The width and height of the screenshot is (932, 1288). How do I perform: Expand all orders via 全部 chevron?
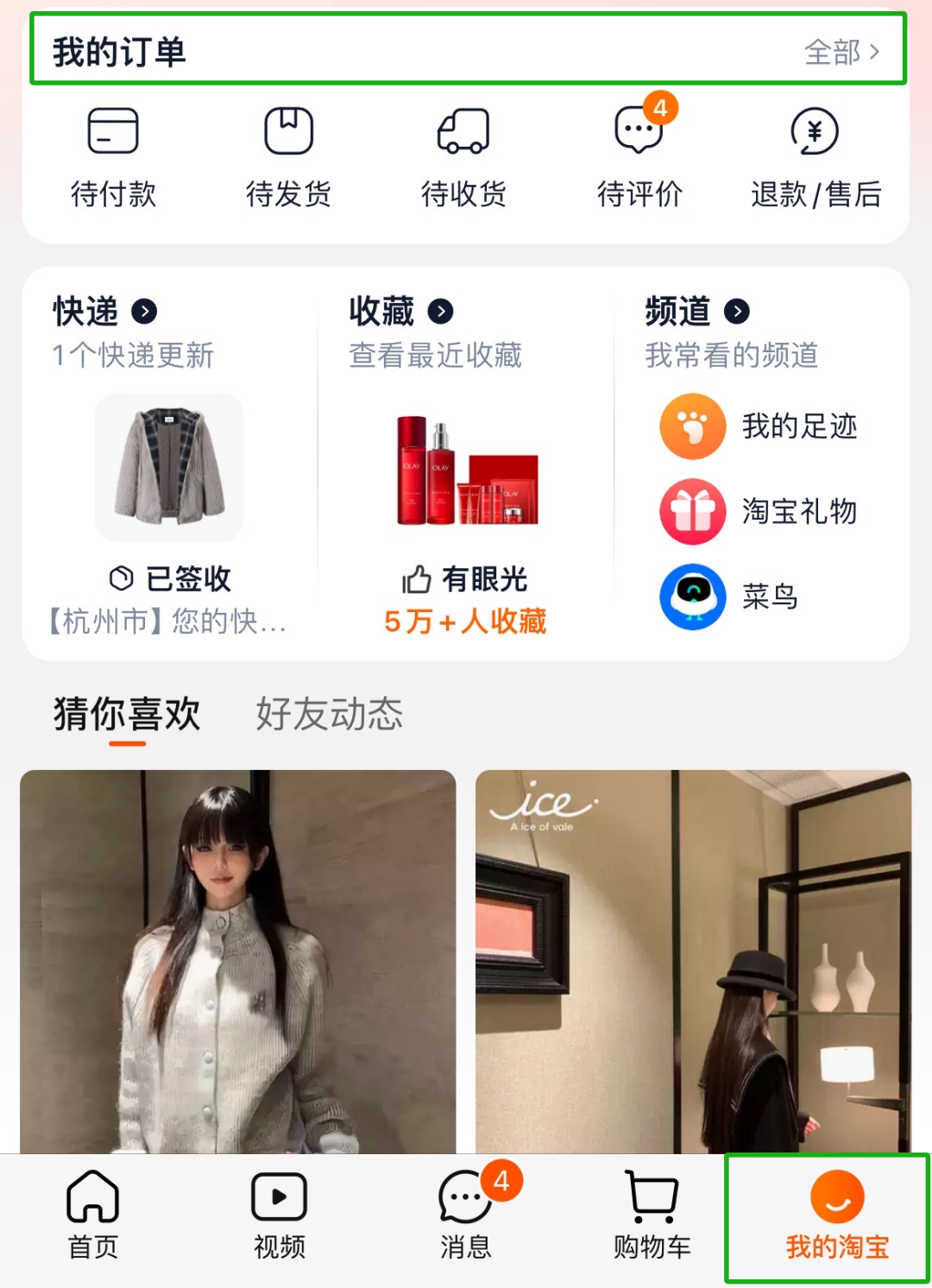tap(841, 54)
